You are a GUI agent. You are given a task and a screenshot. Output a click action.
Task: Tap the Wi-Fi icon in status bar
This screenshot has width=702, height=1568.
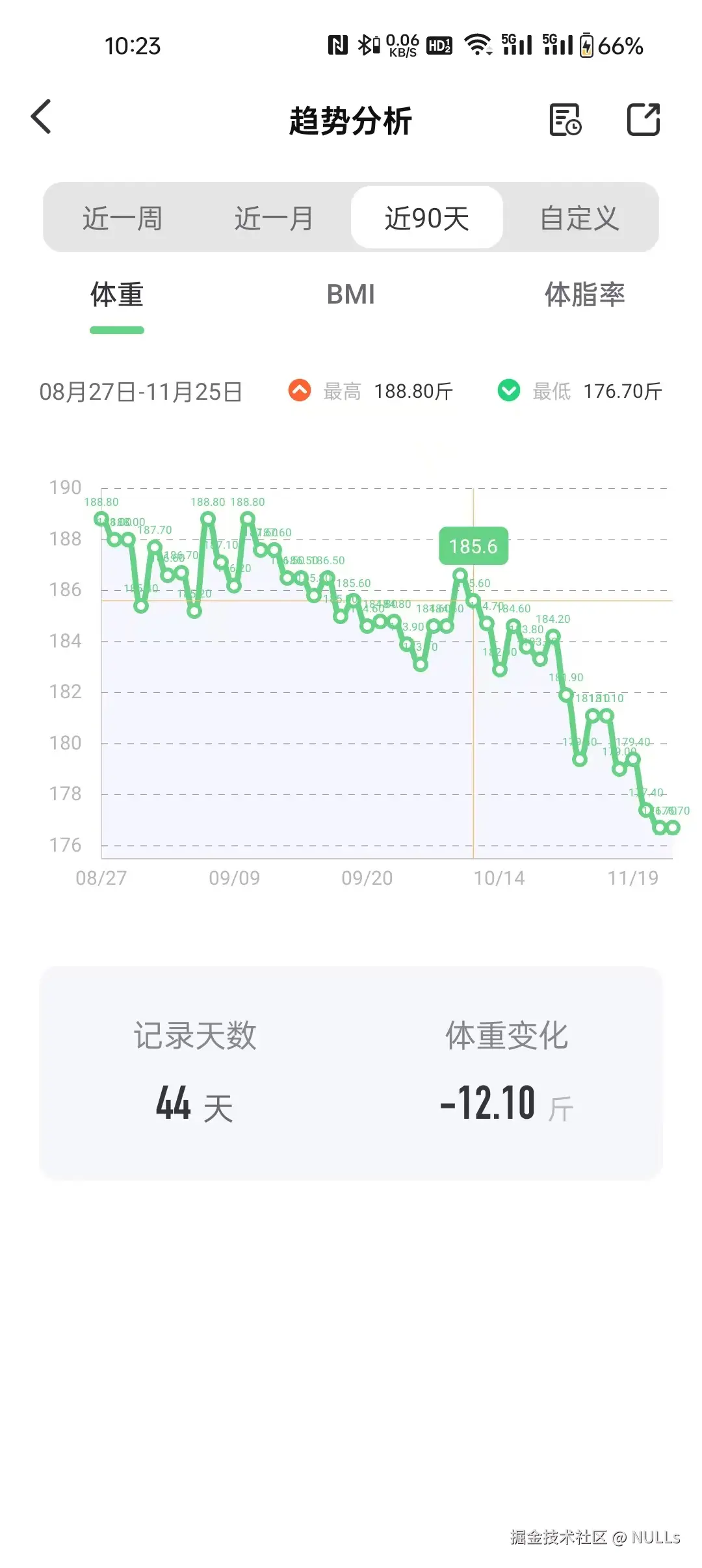(476, 44)
